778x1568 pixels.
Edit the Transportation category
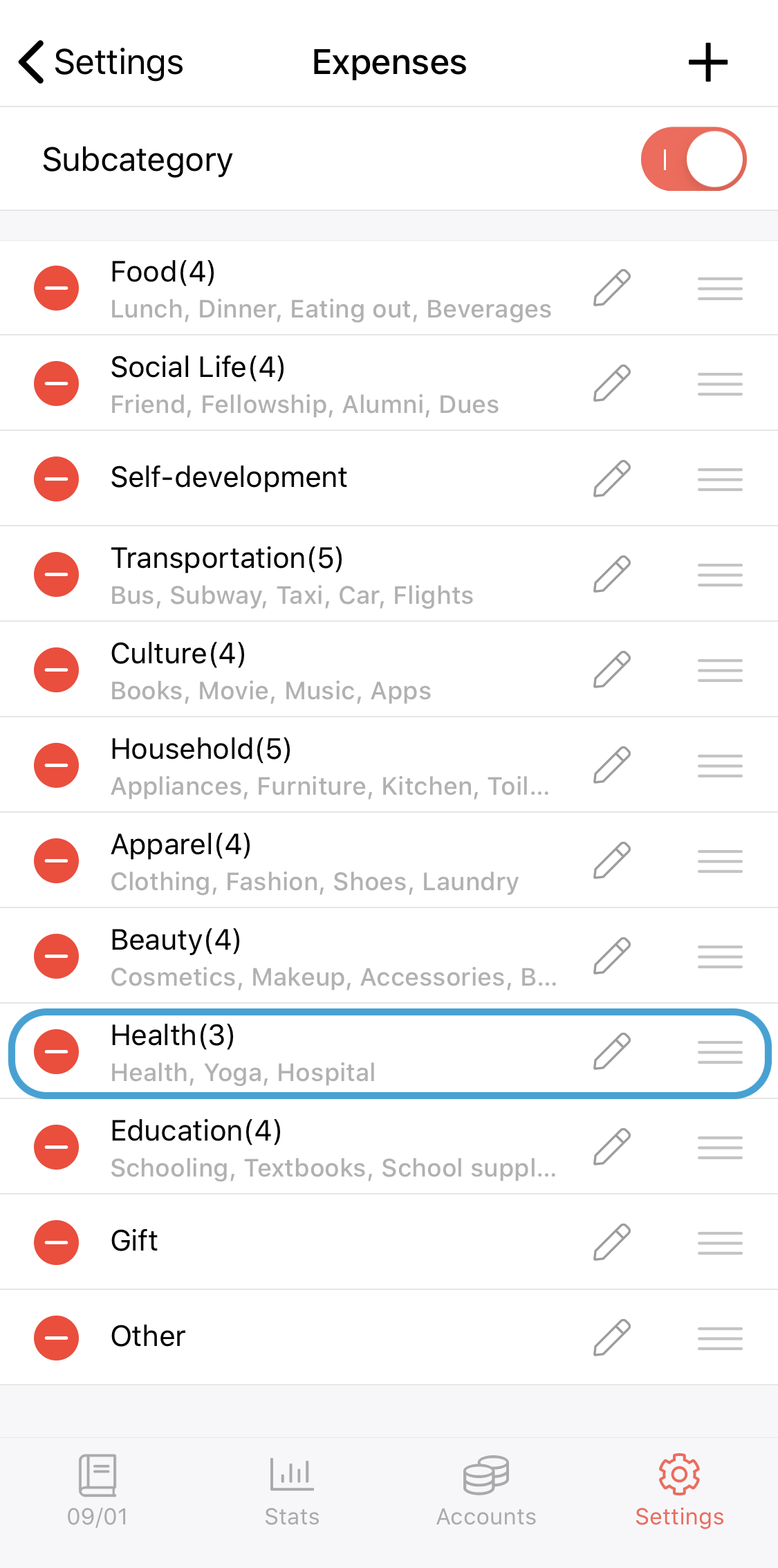(x=612, y=574)
